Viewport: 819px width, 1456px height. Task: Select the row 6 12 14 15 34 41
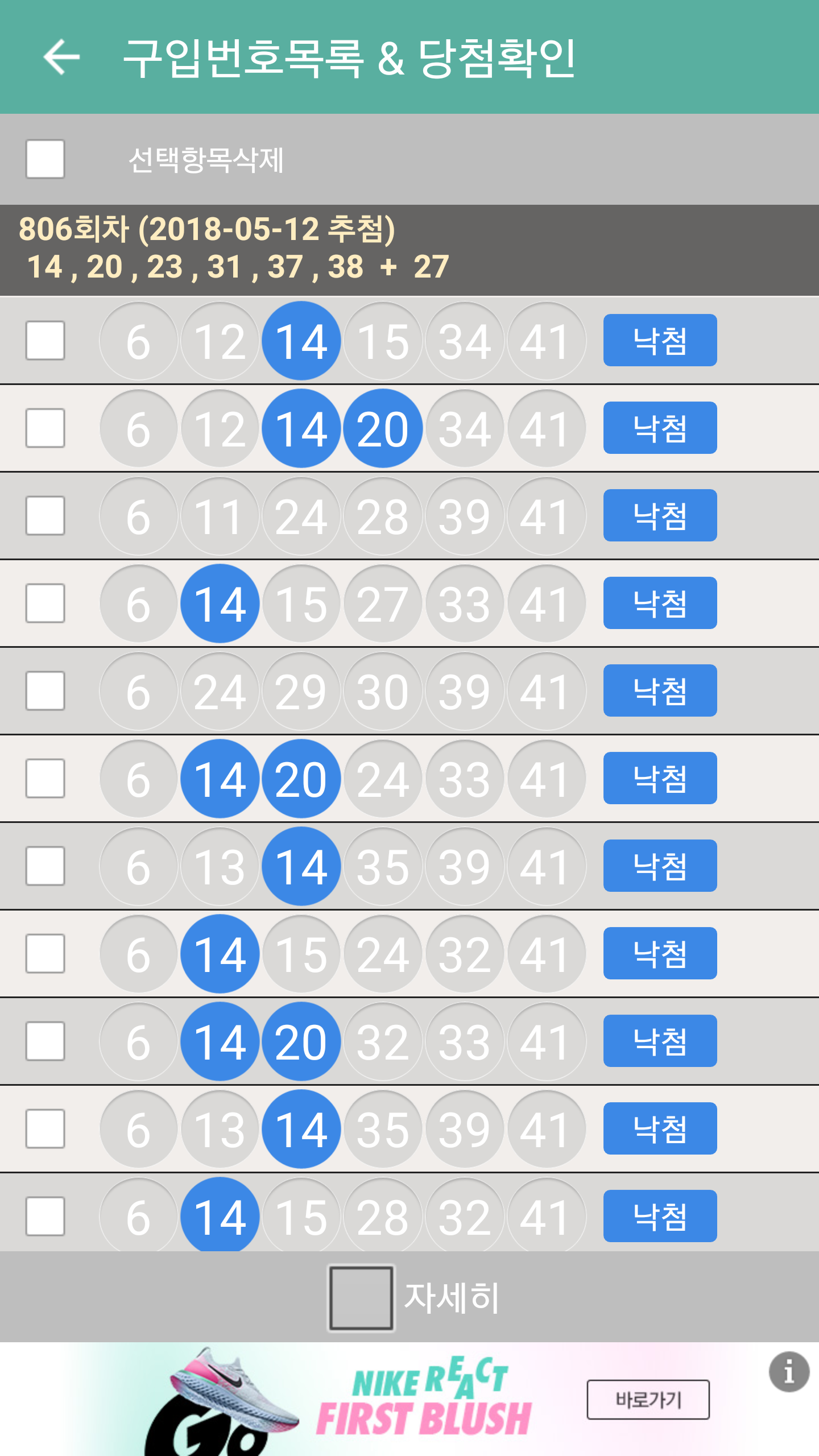point(45,340)
